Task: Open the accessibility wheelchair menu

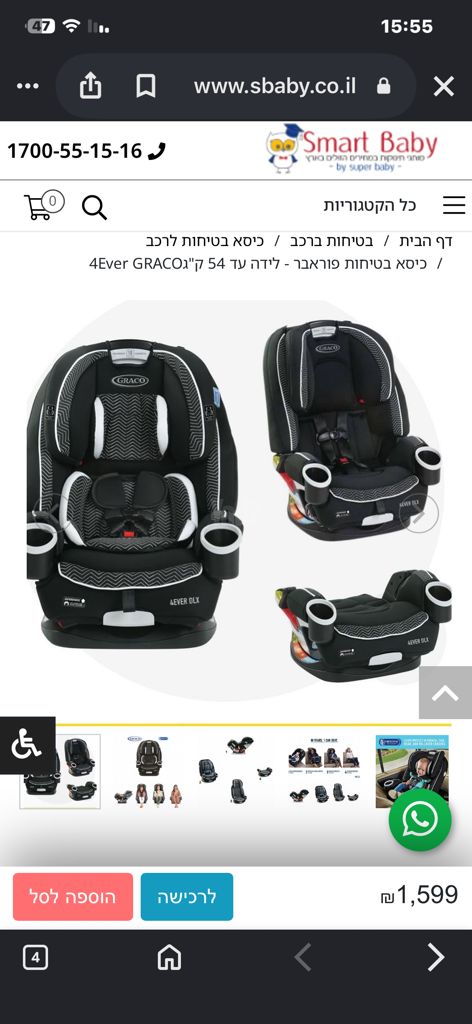Action: coord(27,746)
